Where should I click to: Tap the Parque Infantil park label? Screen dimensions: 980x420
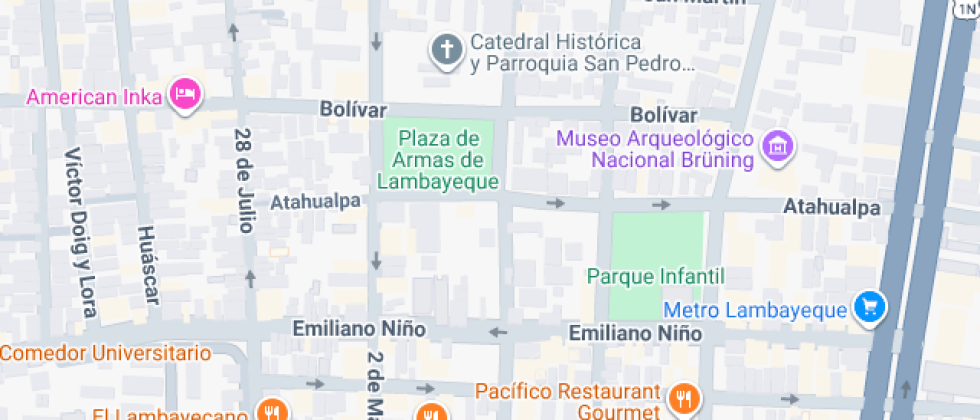(655, 275)
